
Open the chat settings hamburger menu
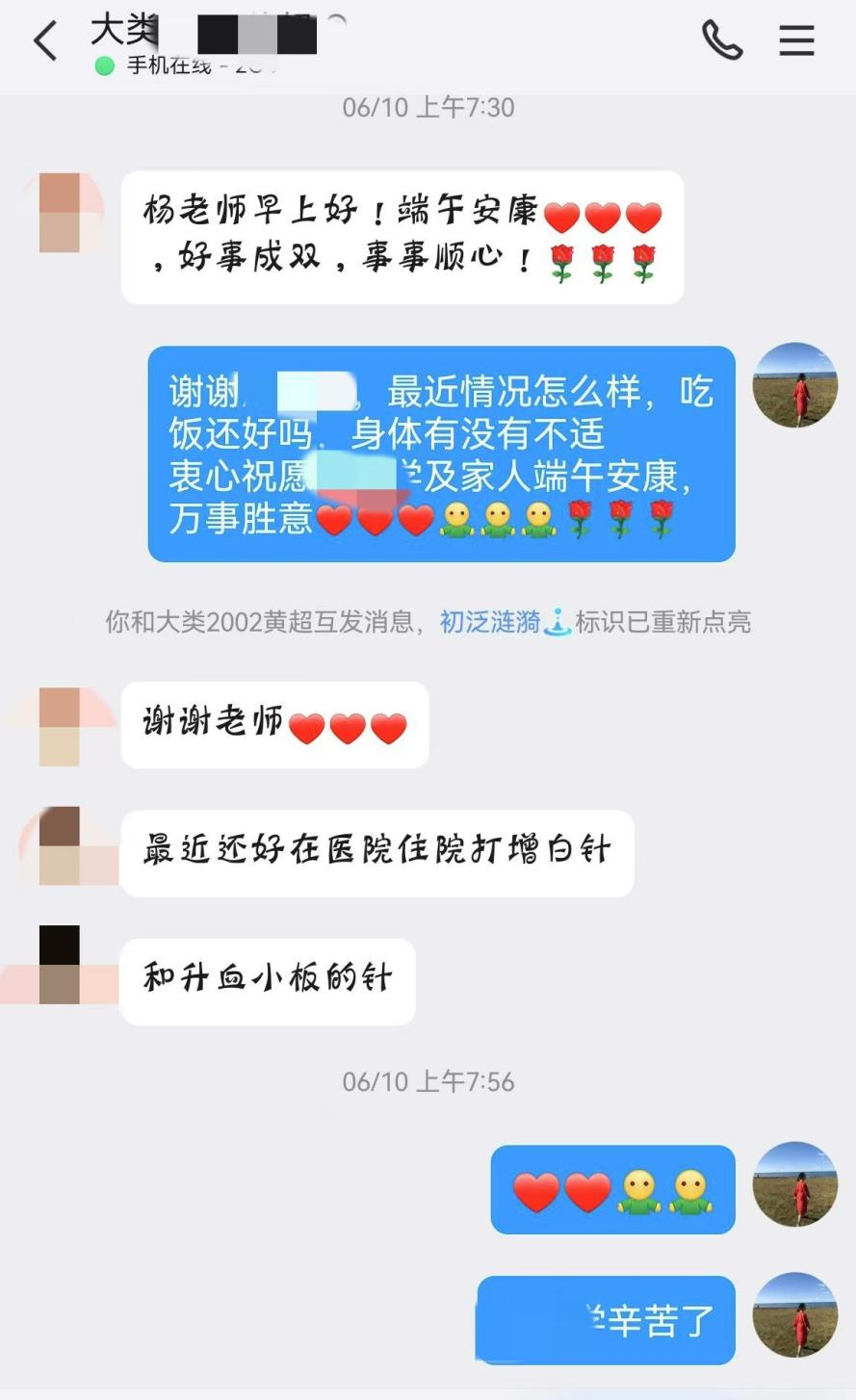[796, 40]
